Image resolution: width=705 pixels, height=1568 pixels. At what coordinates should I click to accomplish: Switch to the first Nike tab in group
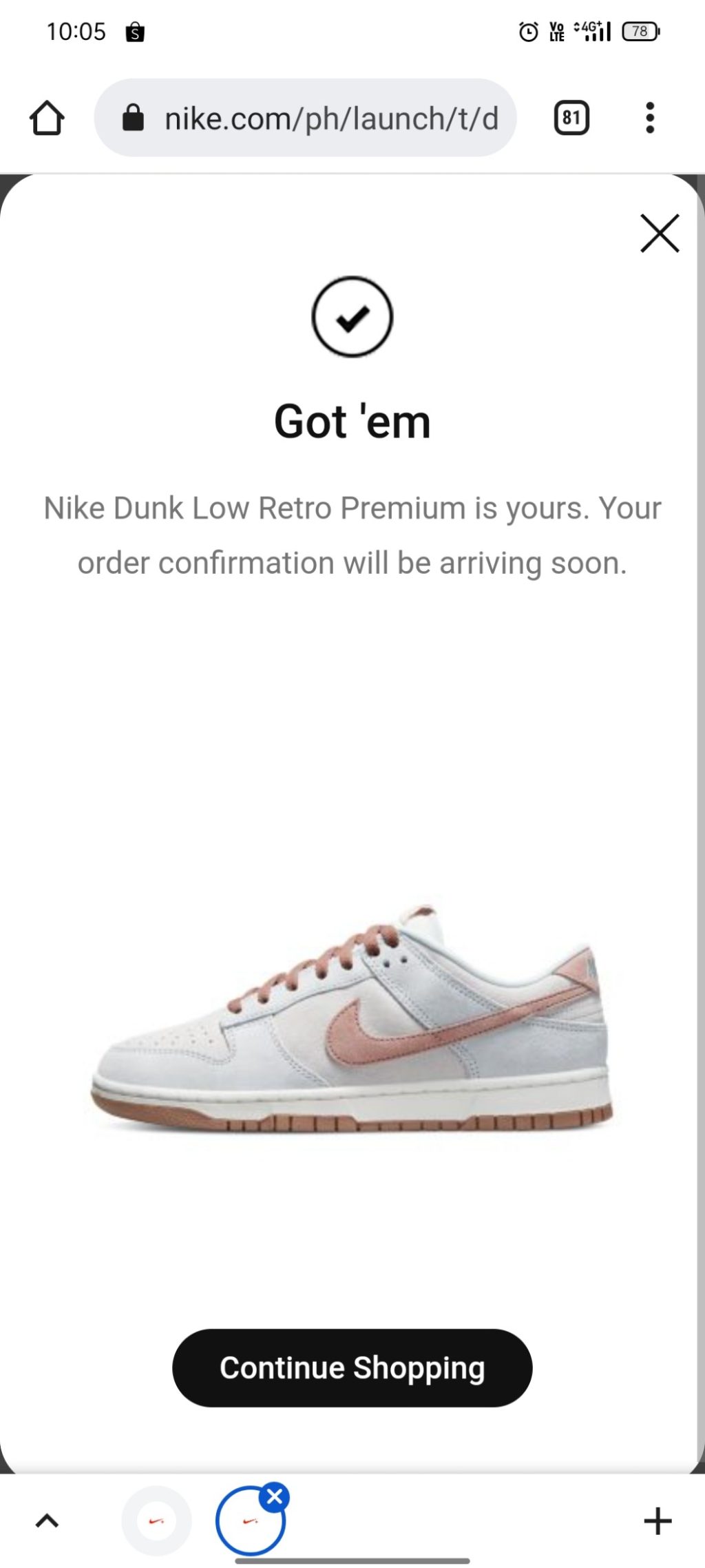tap(156, 1520)
